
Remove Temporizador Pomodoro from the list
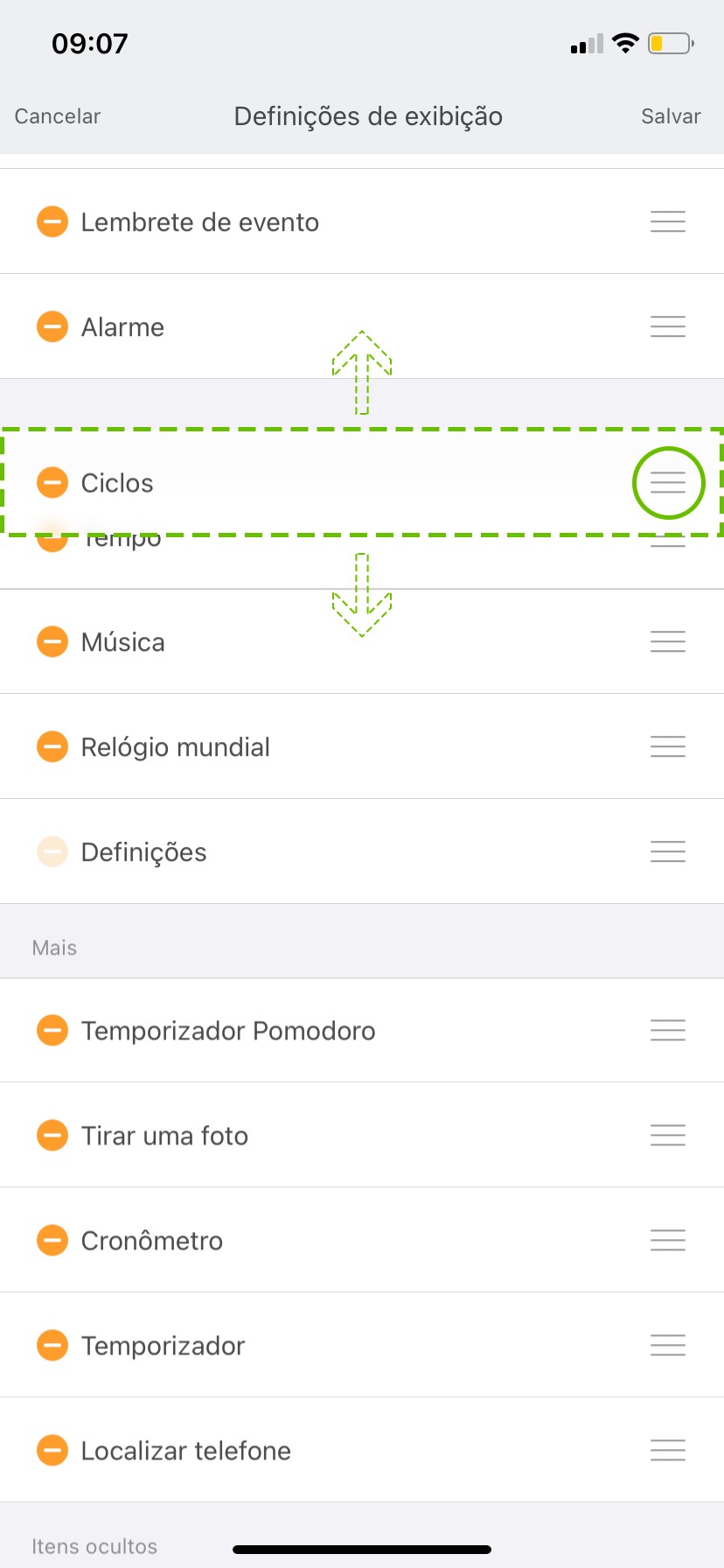click(x=52, y=1030)
